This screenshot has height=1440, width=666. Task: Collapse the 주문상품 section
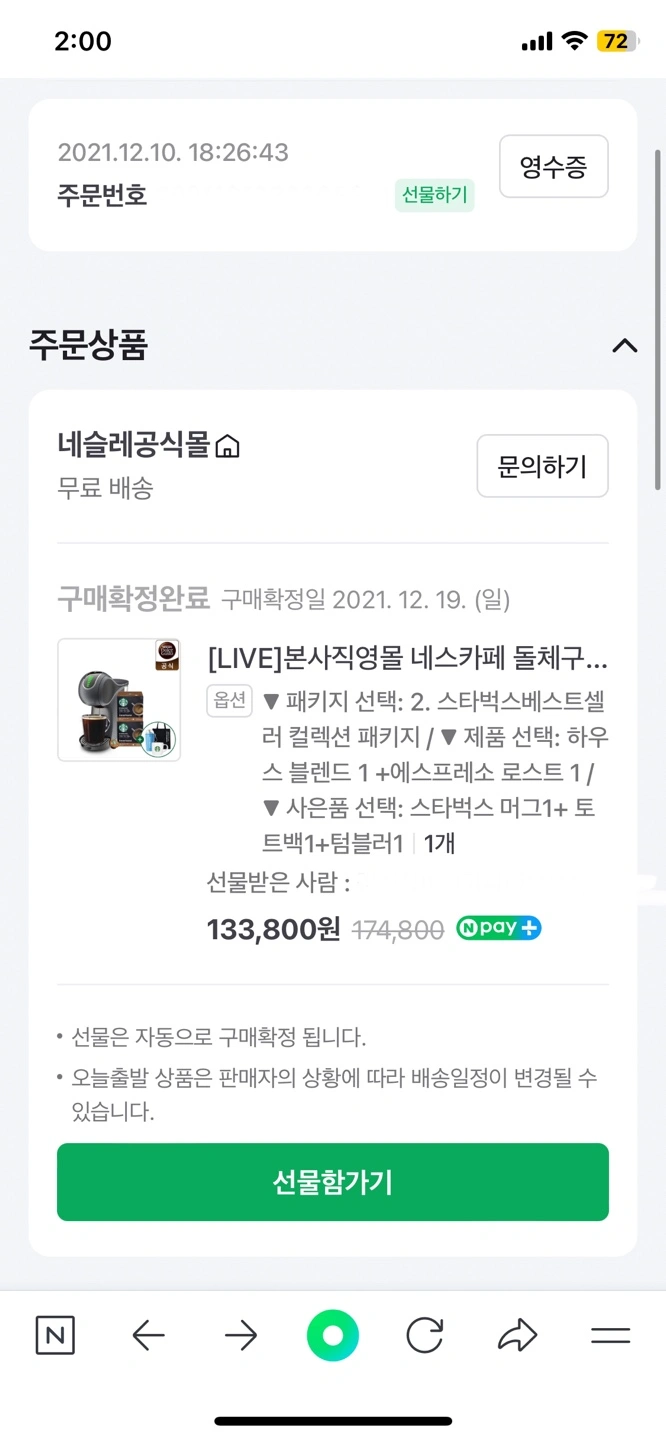[624, 346]
